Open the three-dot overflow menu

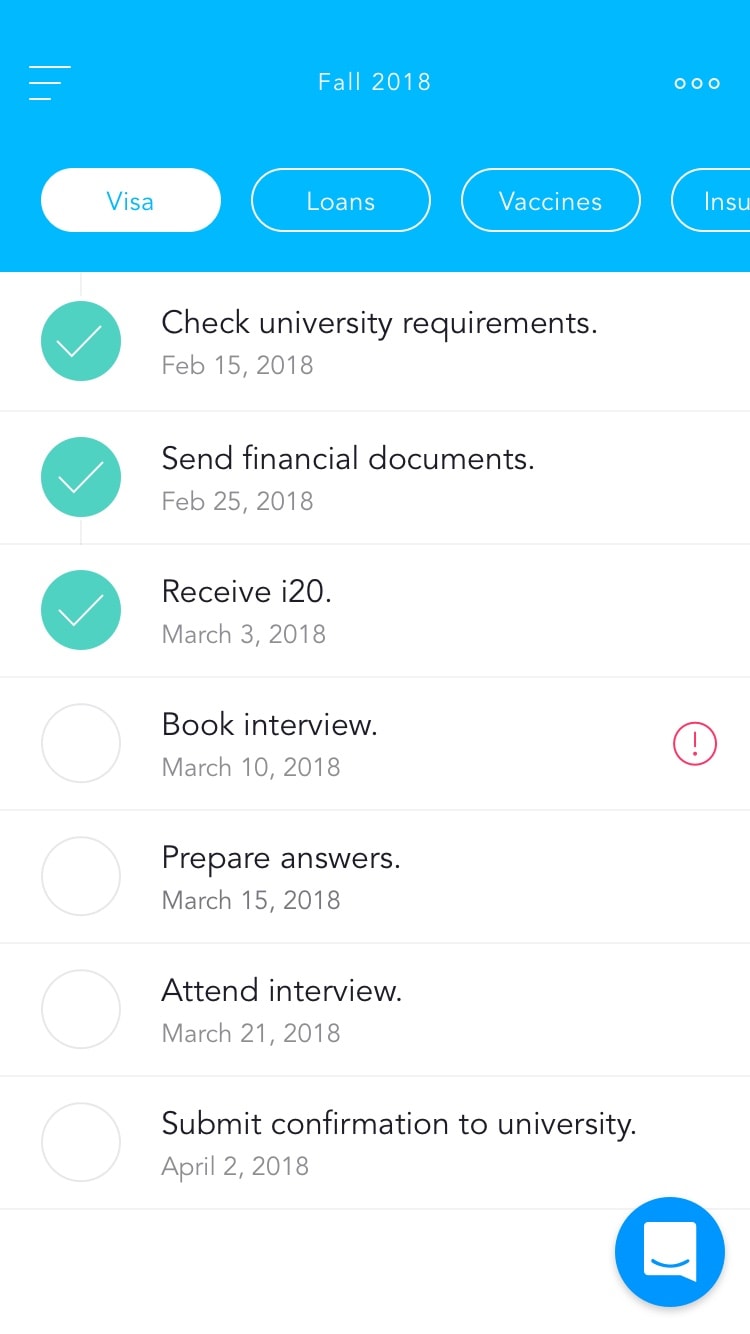(697, 83)
